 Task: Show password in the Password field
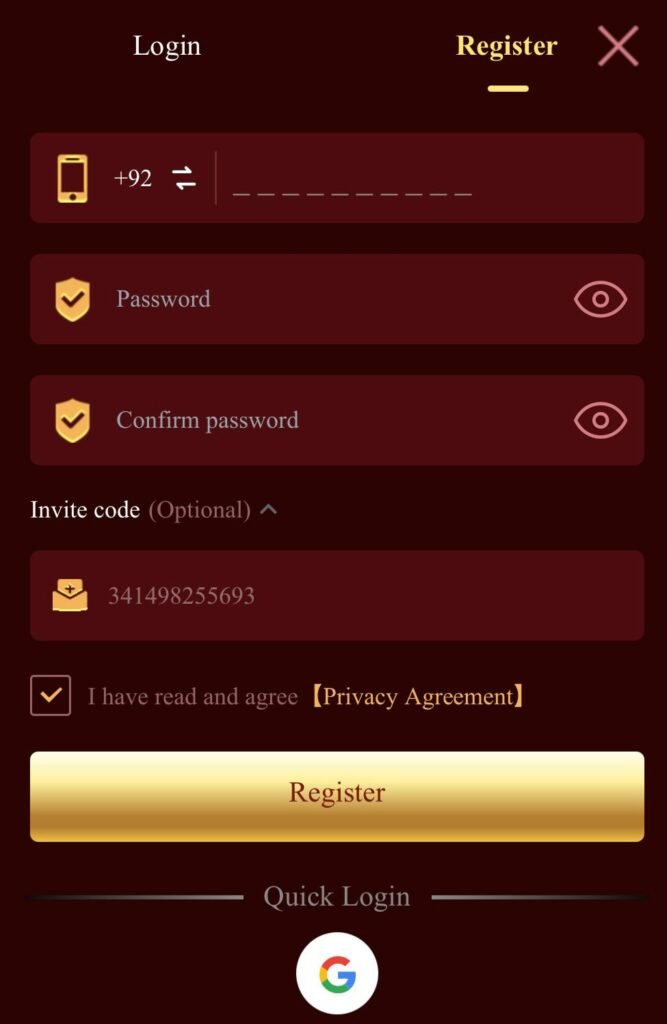click(x=600, y=299)
